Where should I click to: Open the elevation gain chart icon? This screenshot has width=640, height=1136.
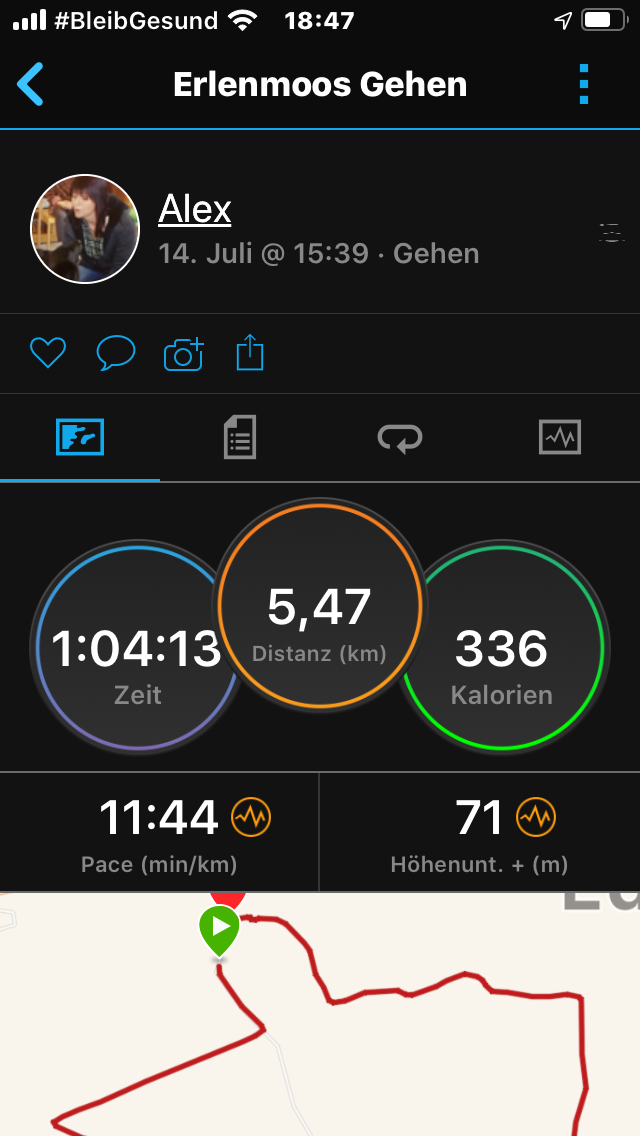(x=536, y=818)
